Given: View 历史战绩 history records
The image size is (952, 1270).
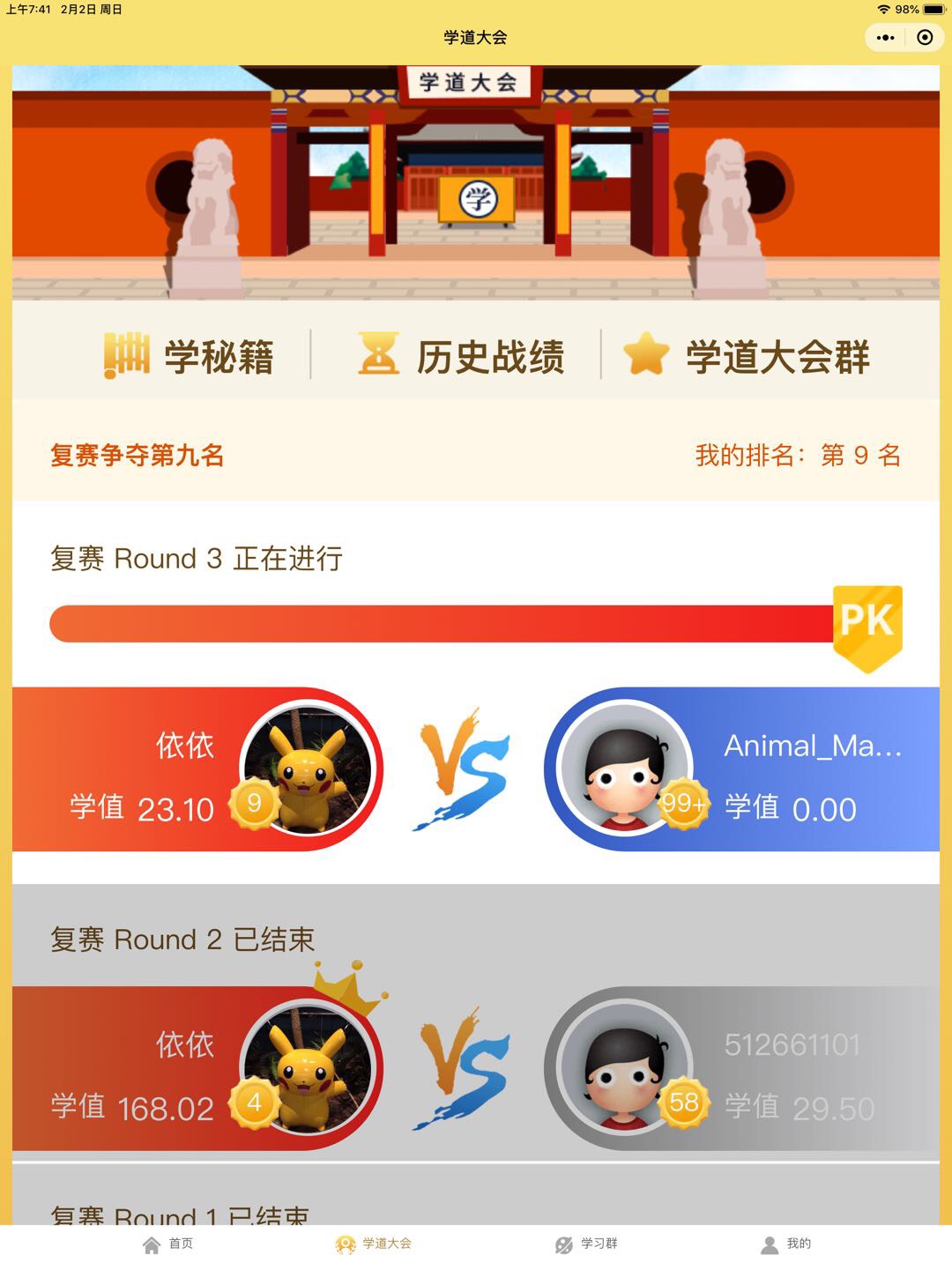Looking at the screenshot, I should click(x=460, y=356).
